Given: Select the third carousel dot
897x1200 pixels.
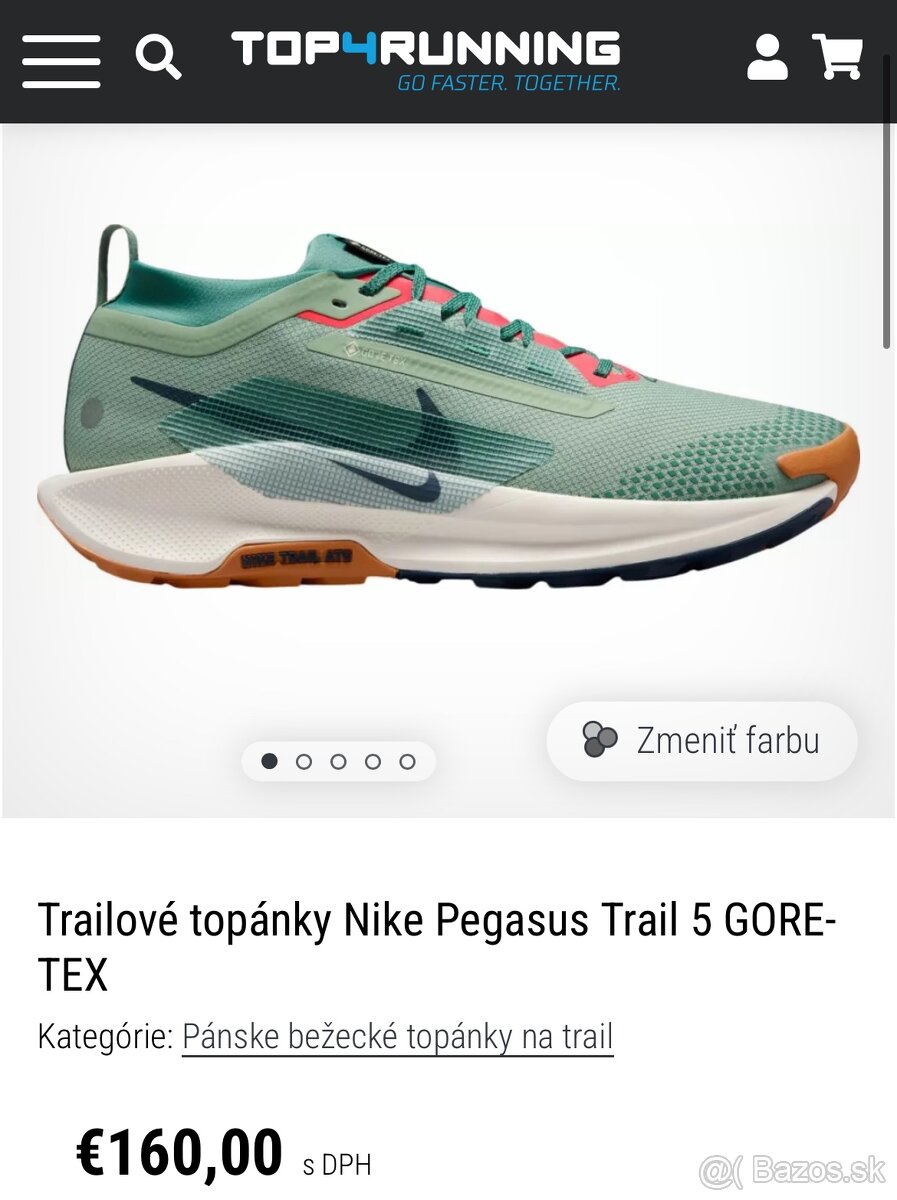Looking at the screenshot, I should (x=337, y=760).
